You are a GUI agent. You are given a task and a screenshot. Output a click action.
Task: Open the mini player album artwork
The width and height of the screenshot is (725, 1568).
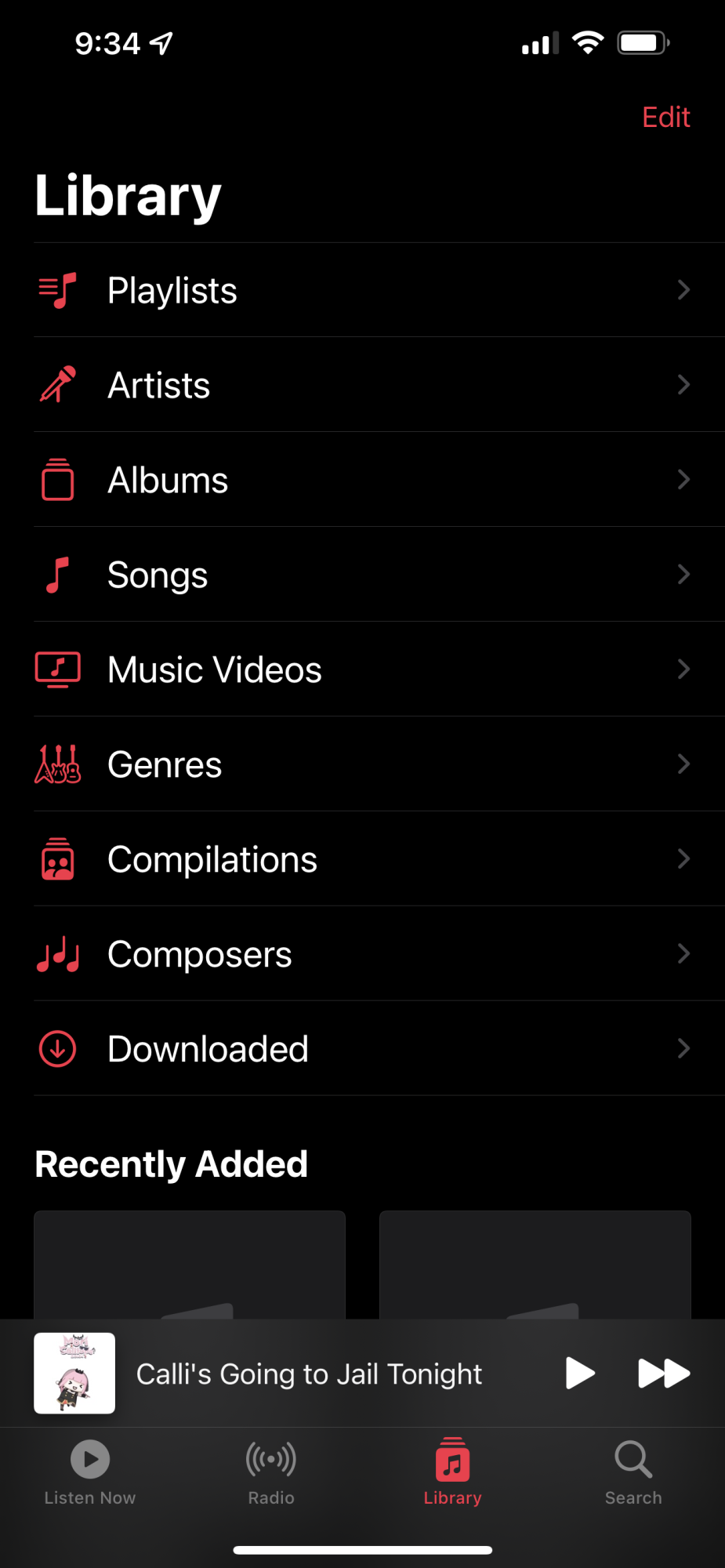tap(74, 1373)
